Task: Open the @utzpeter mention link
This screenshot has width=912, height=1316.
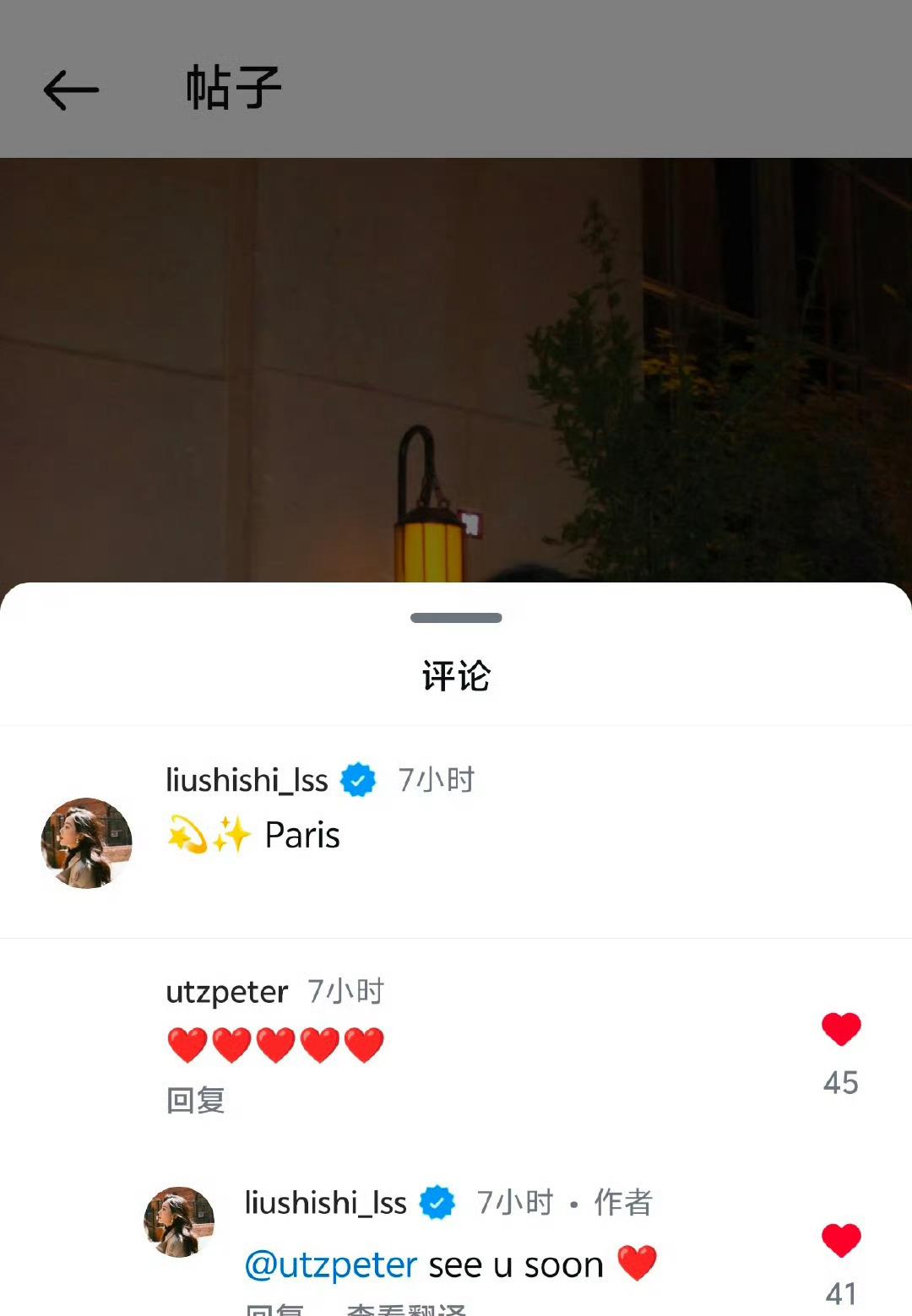Action: point(331,1265)
